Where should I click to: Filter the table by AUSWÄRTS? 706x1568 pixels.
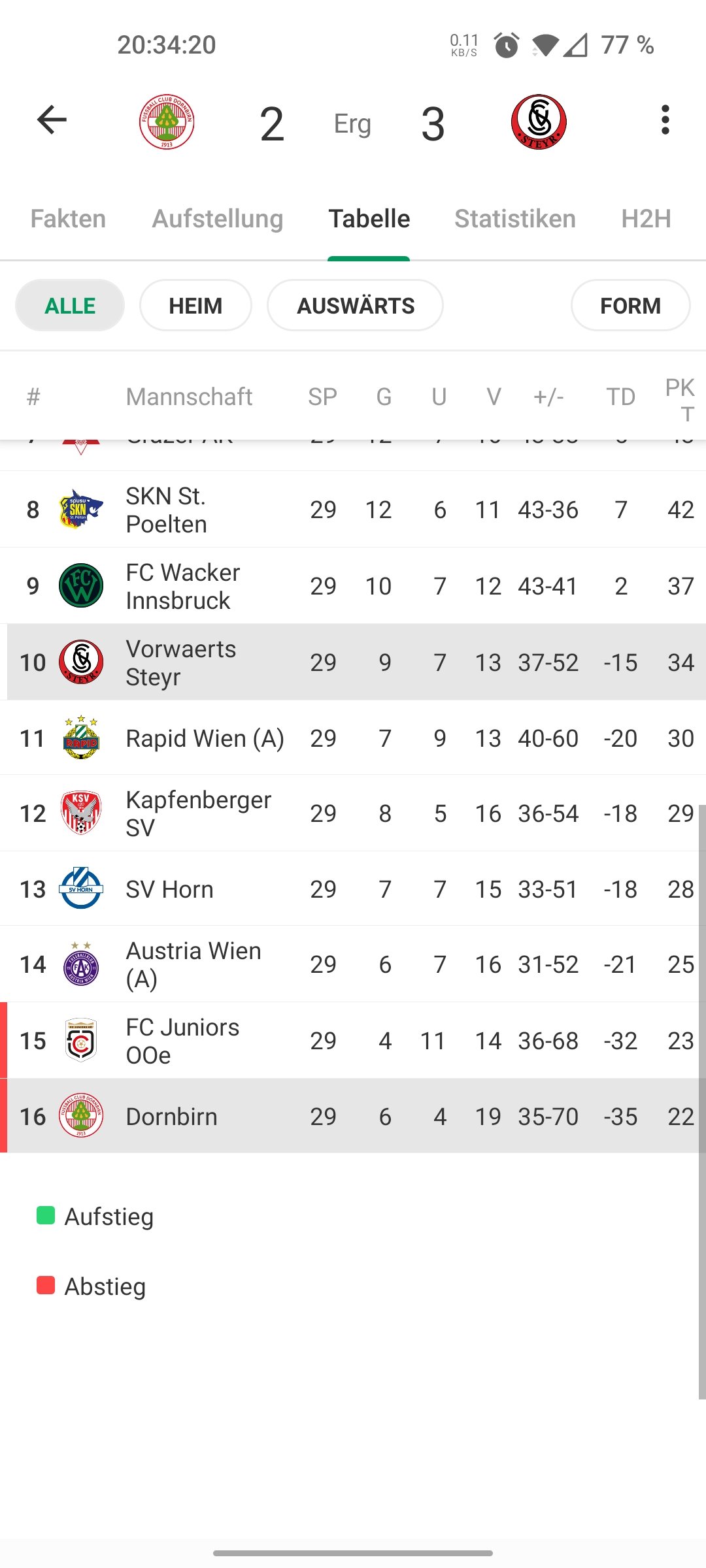pyautogui.click(x=356, y=305)
